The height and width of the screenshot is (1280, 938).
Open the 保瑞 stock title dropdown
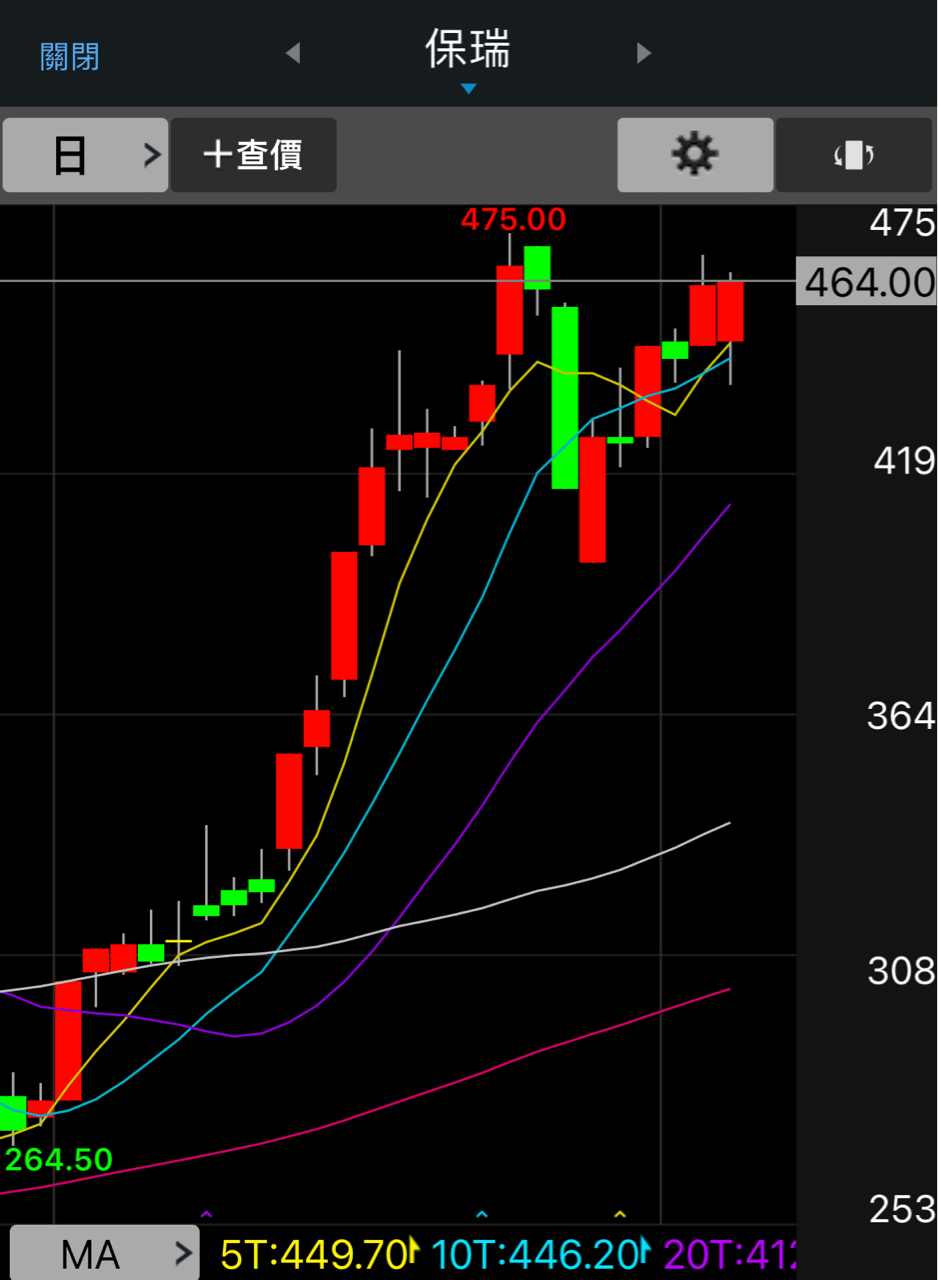point(468,55)
